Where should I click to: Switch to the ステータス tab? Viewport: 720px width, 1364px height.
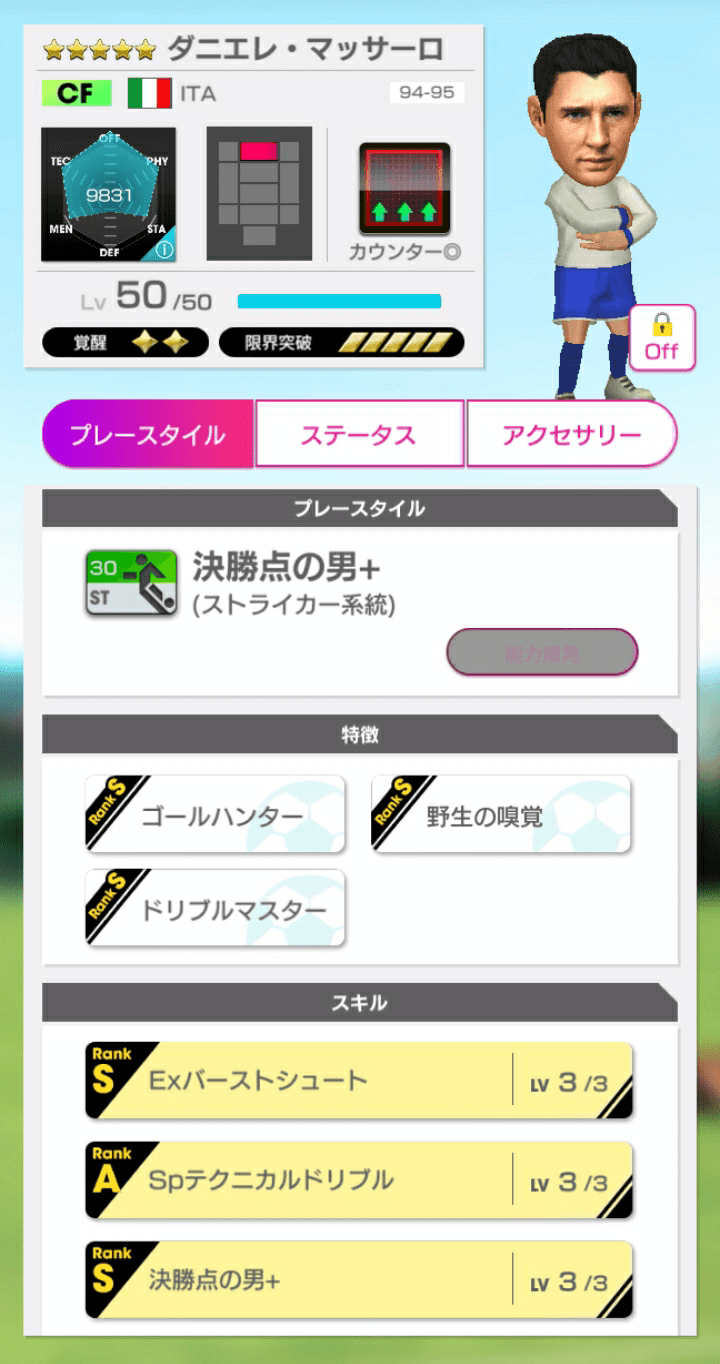click(360, 432)
